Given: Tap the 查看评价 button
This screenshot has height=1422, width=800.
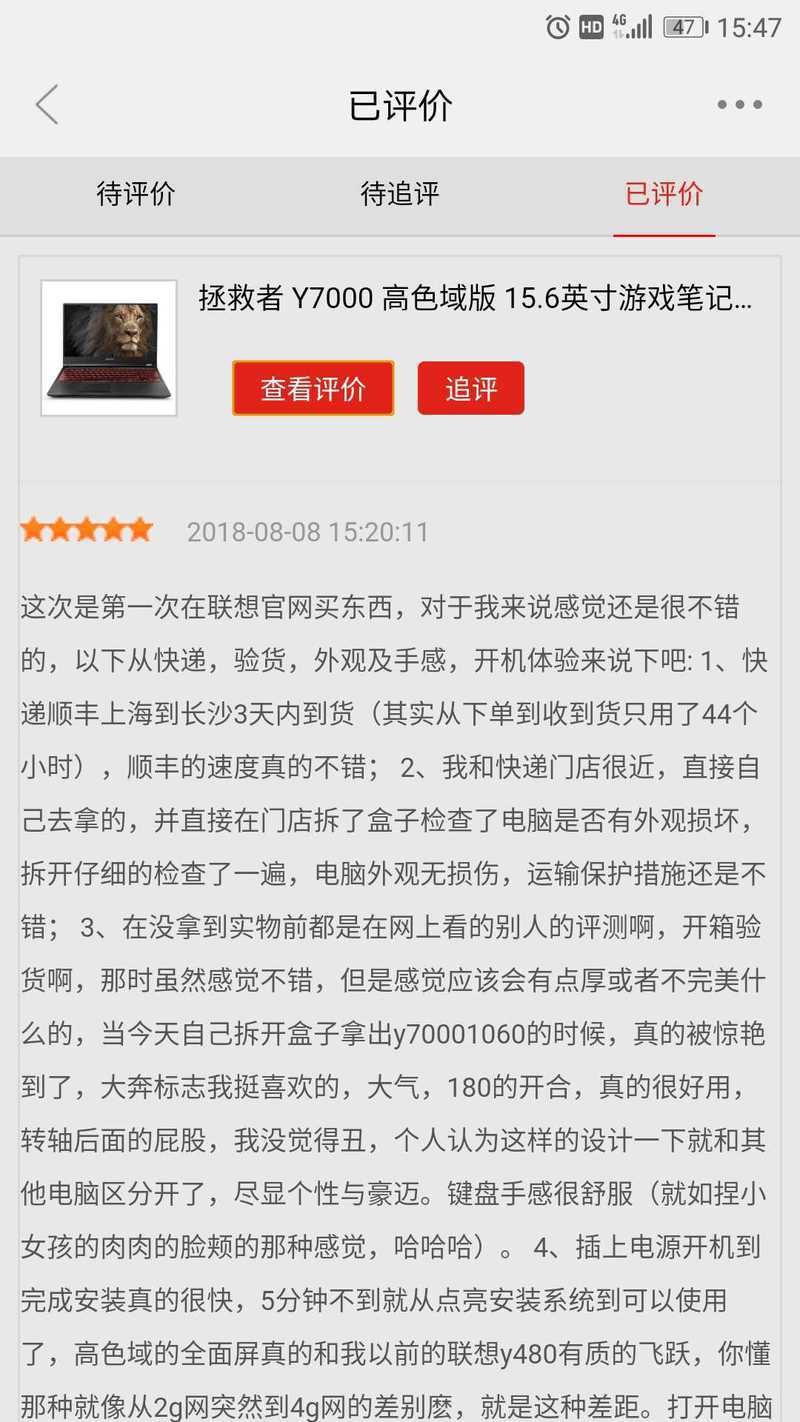Looking at the screenshot, I should point(313,388).
